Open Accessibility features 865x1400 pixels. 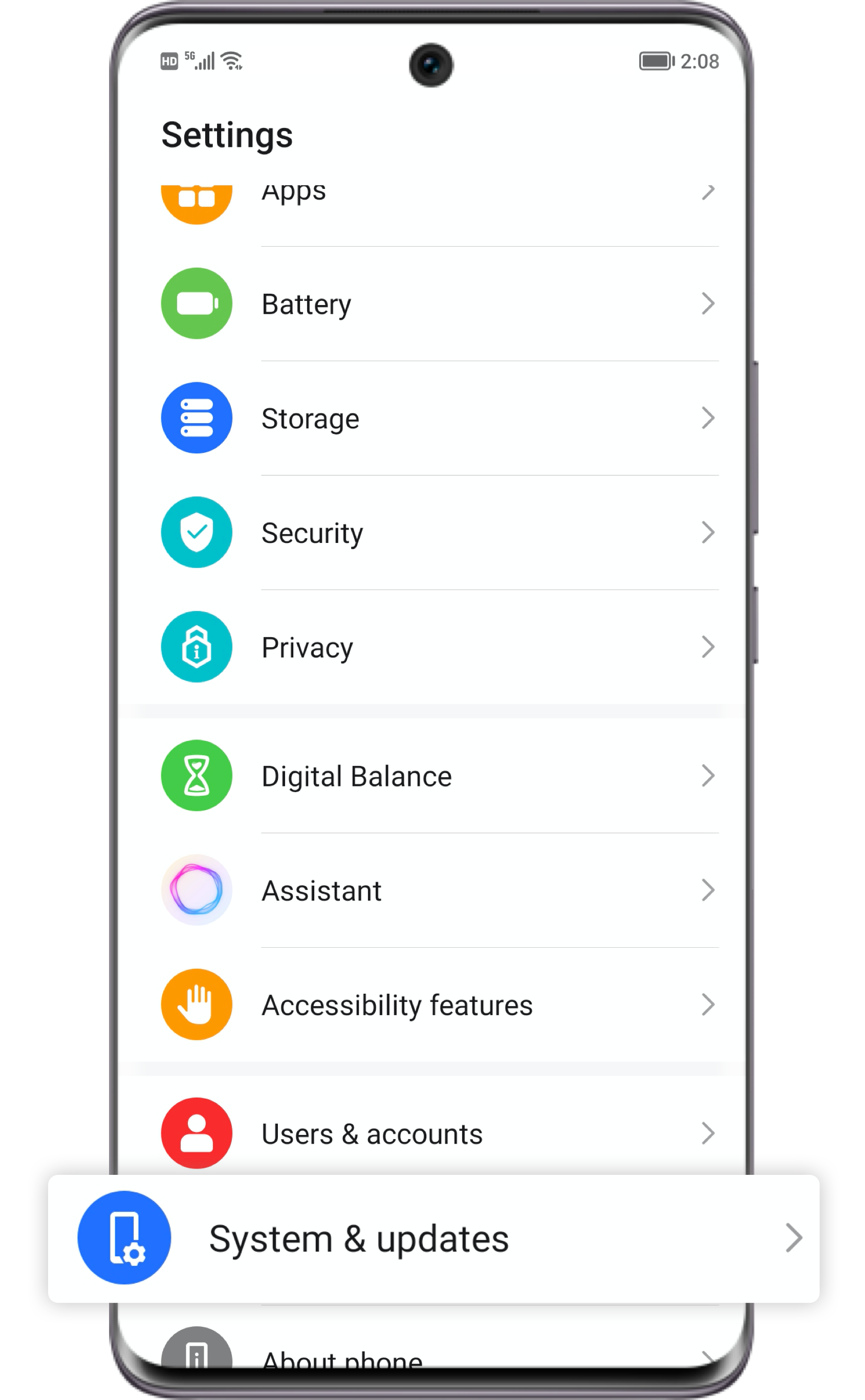pyautogui.click(x=433, y=1005)
